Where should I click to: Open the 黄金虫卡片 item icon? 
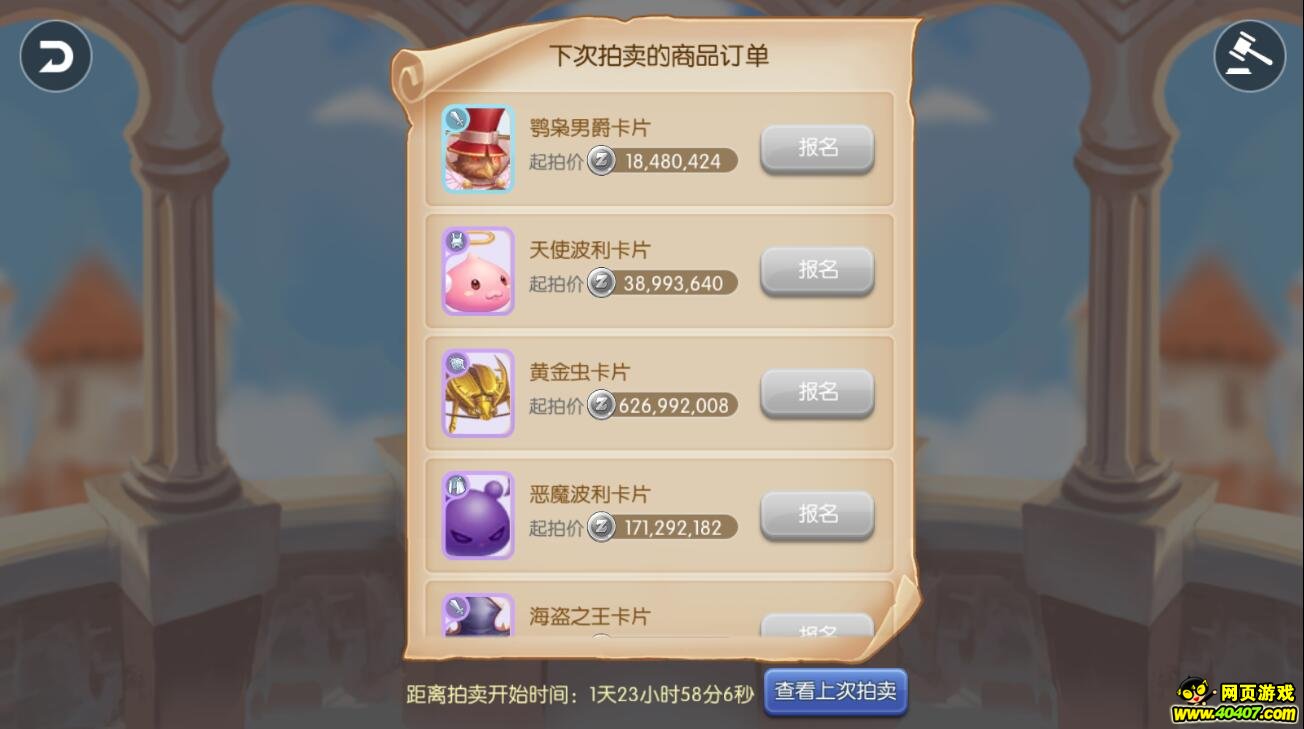(478, 393)
